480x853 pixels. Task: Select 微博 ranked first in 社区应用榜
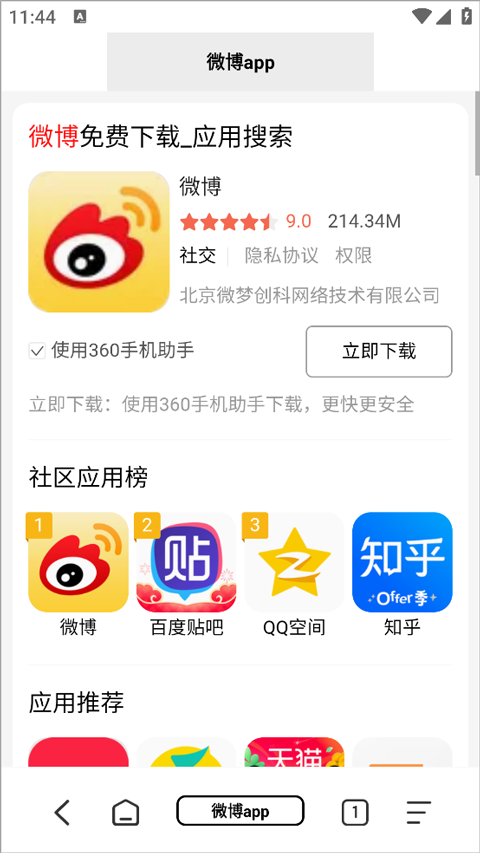click(78, 574)
